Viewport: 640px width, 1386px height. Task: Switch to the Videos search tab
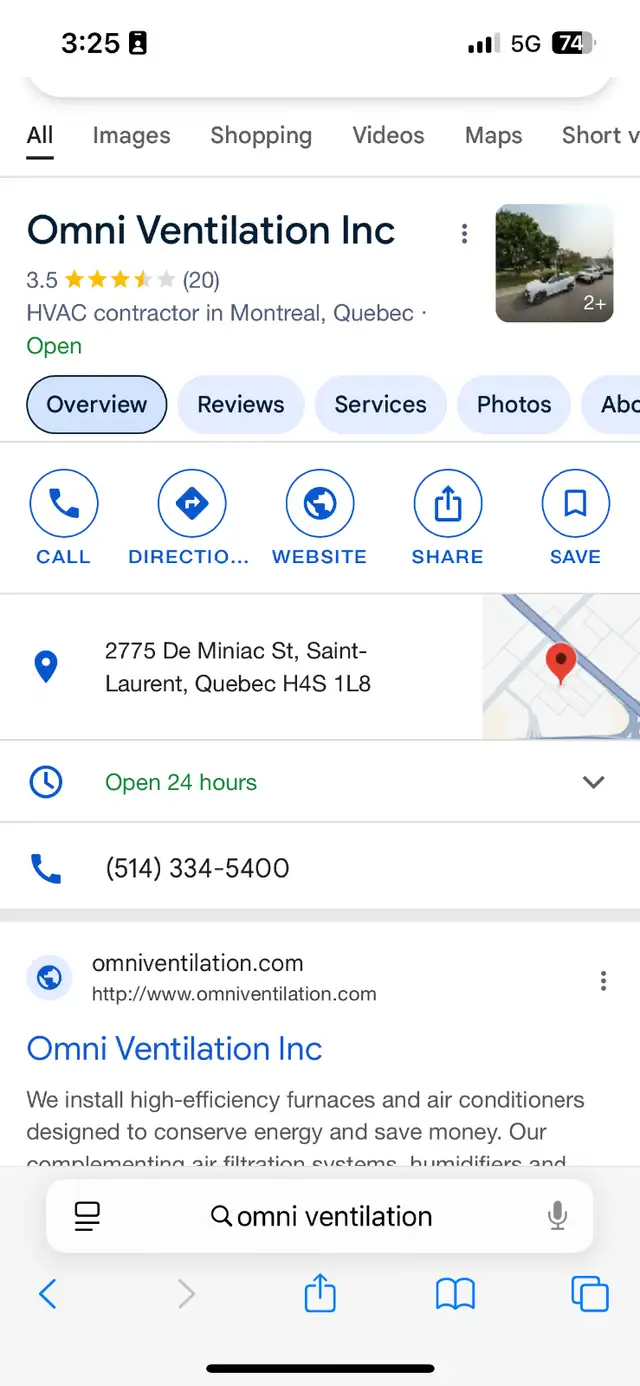(x=388, y=135)
